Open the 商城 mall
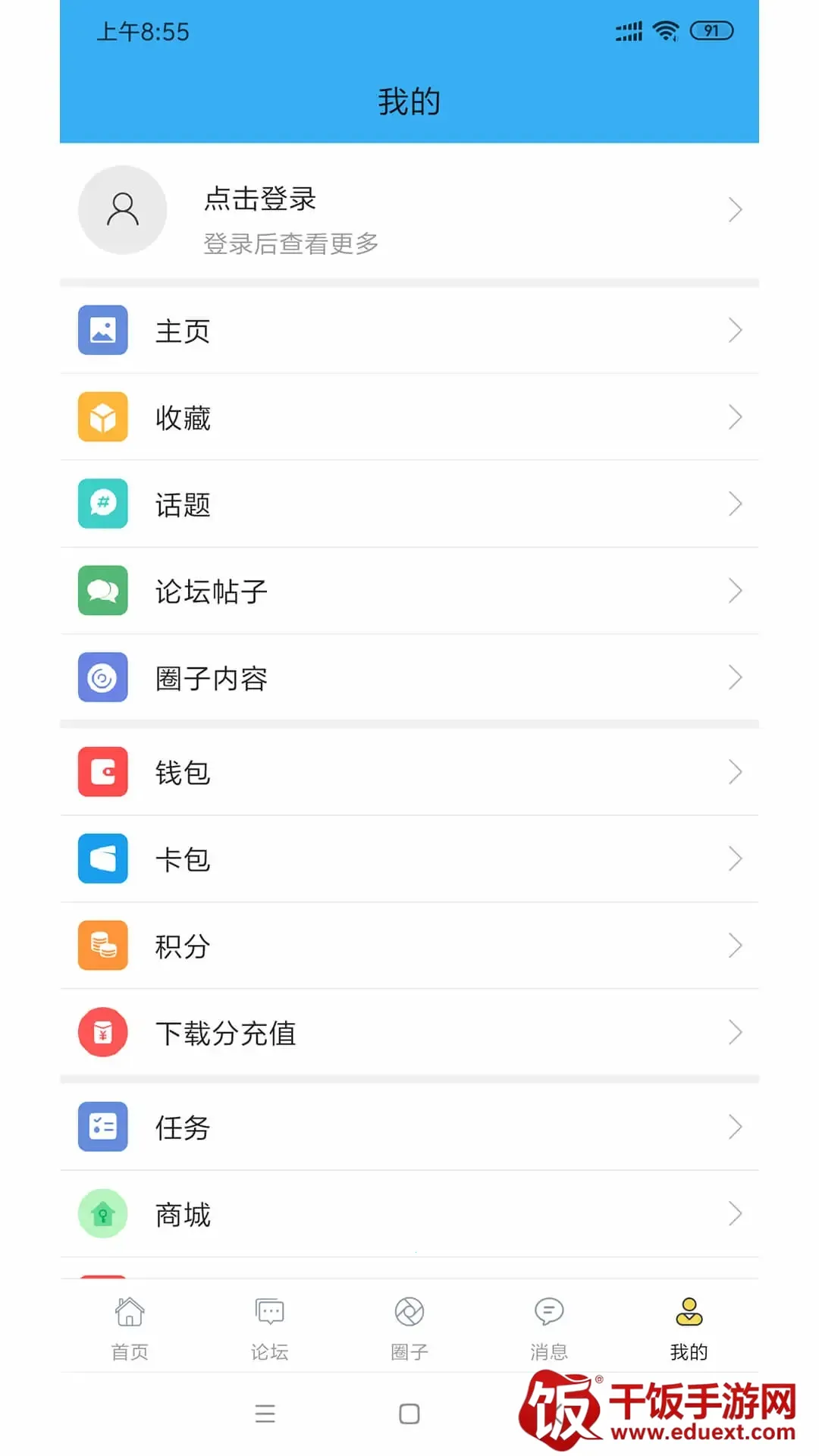This screenshot has height=1456, width=819. coord(409,1214)
